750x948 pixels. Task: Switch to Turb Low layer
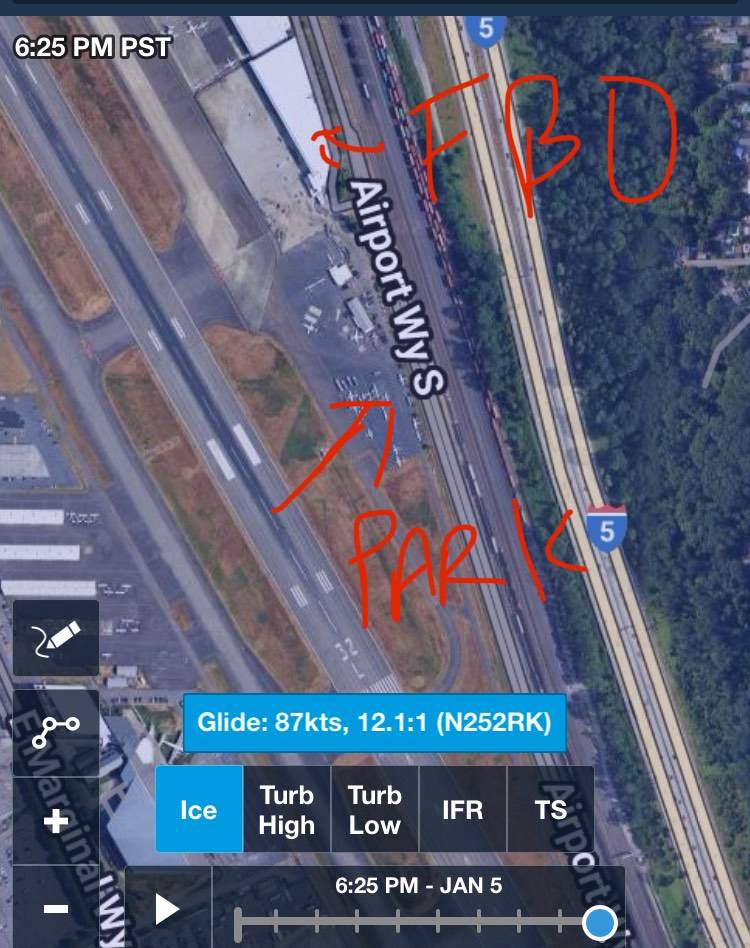pyautogui.click(x=374, y=809)
